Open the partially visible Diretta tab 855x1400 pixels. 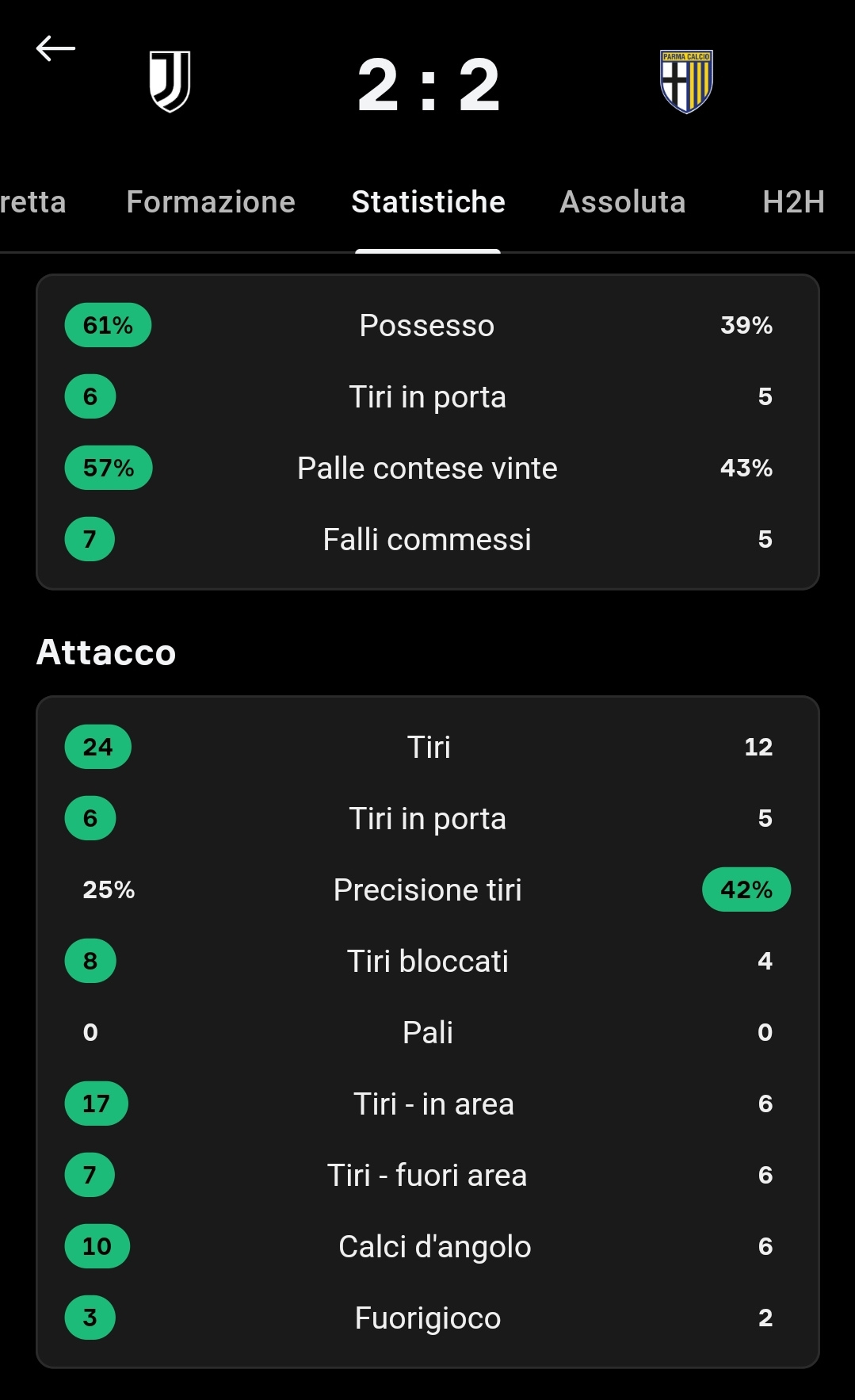[x=33, y=202]
